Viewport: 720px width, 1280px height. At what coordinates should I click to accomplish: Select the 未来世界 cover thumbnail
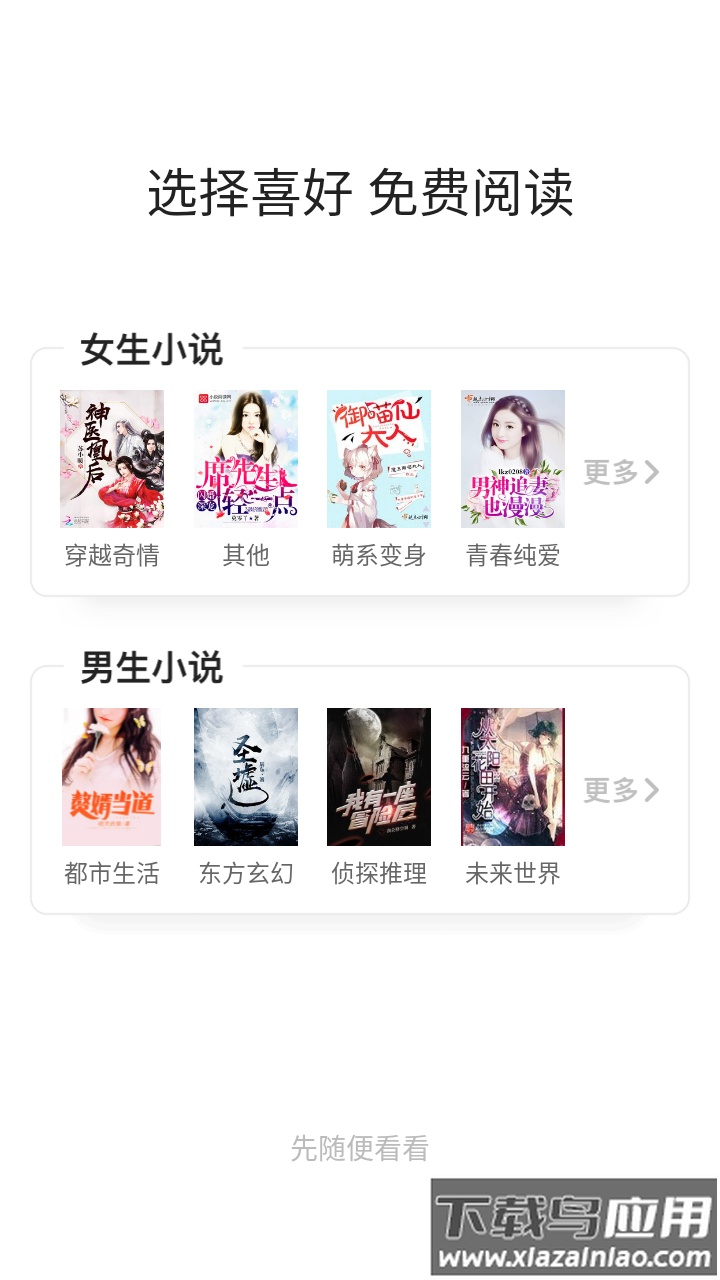tap(512, 776)
